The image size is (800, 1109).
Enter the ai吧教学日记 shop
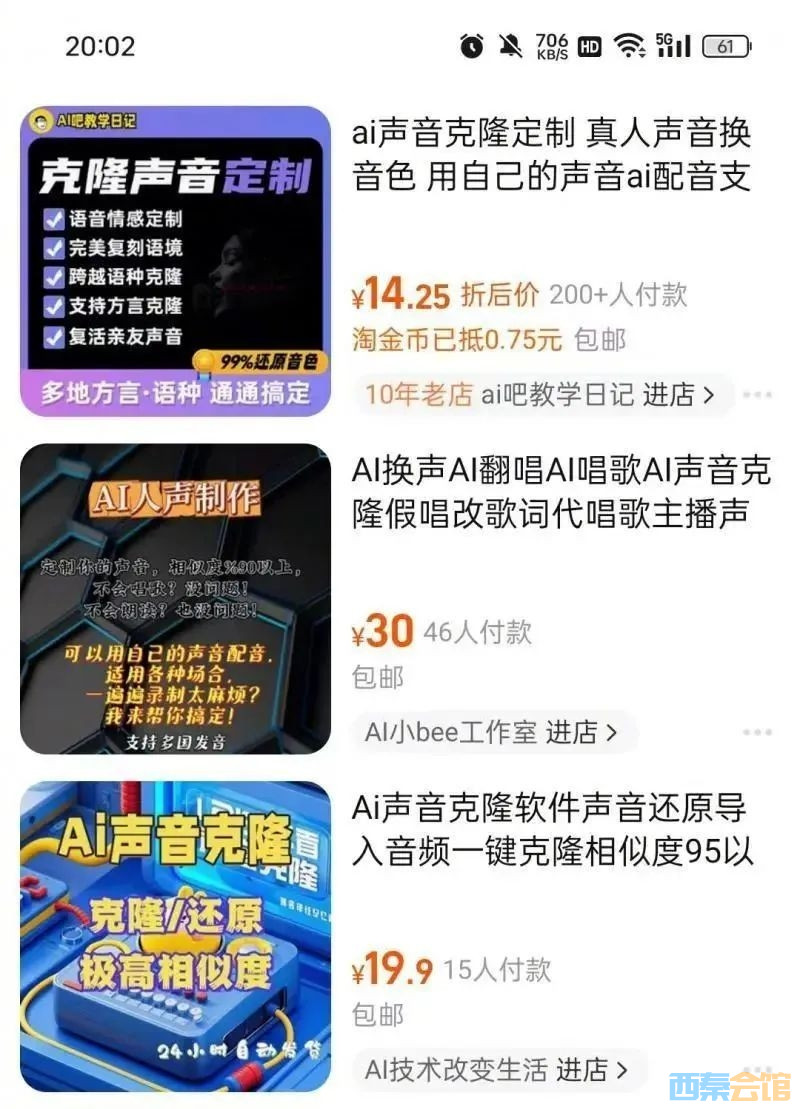click(541, 395)
